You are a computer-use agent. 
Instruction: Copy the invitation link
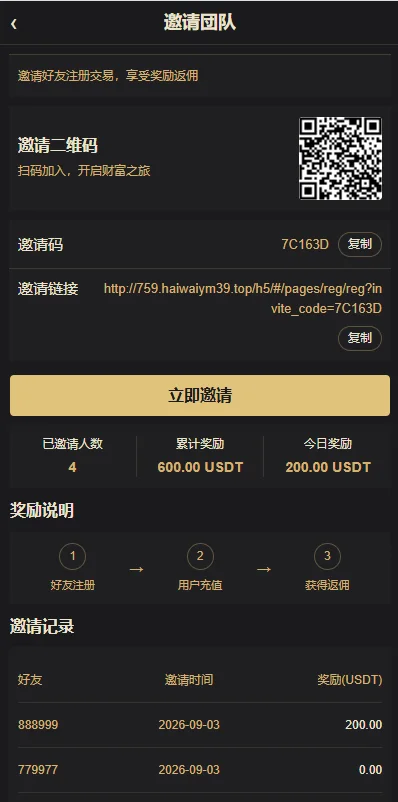pos(360,338)
